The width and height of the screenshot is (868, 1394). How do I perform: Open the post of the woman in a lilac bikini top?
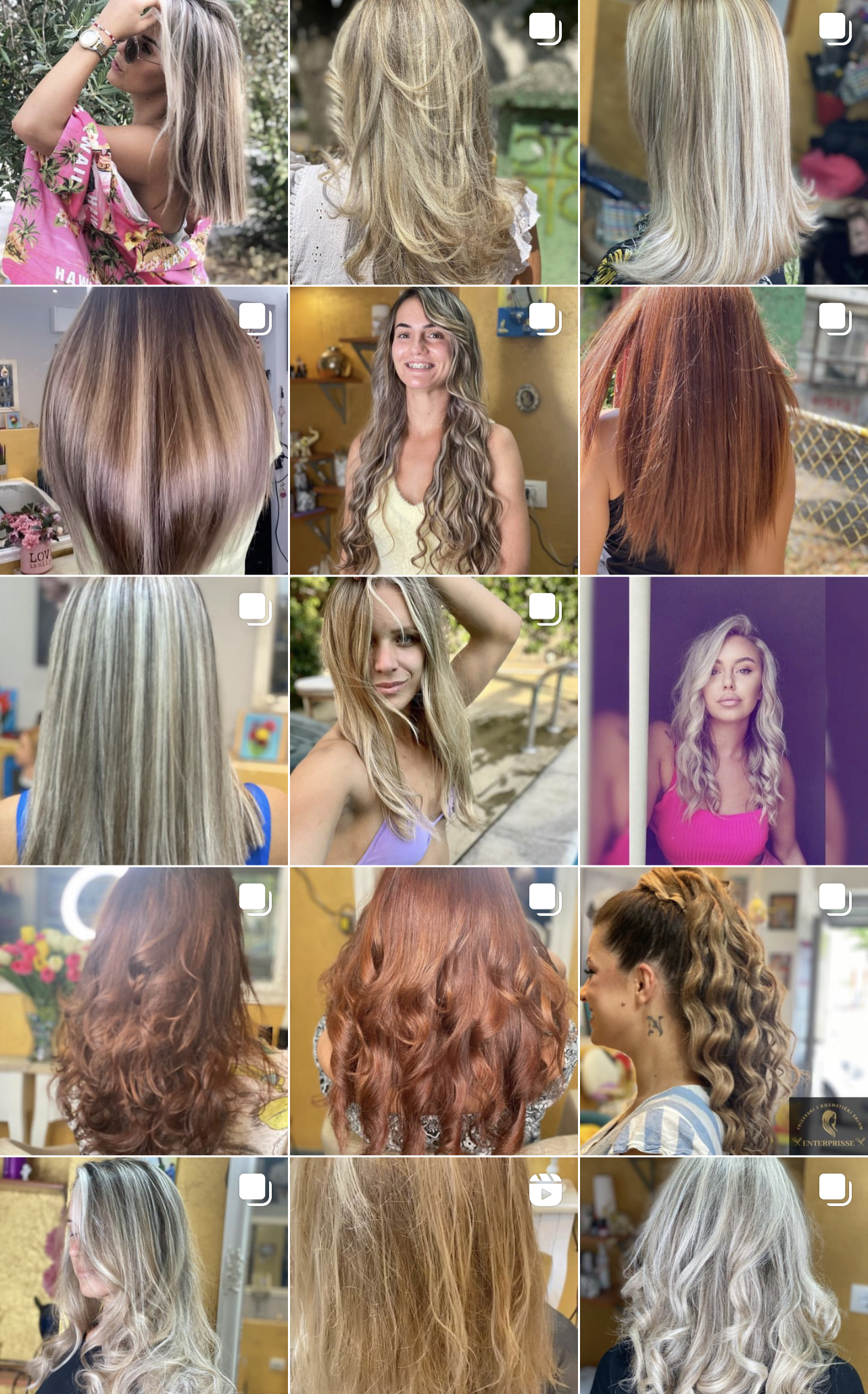point(433,721)
